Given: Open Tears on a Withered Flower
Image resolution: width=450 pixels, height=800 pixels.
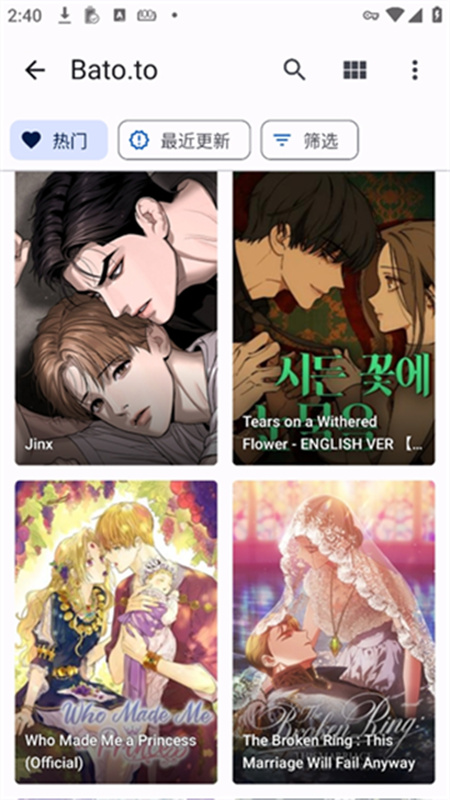Looking at the screenshot, I should tap(334, 318).
